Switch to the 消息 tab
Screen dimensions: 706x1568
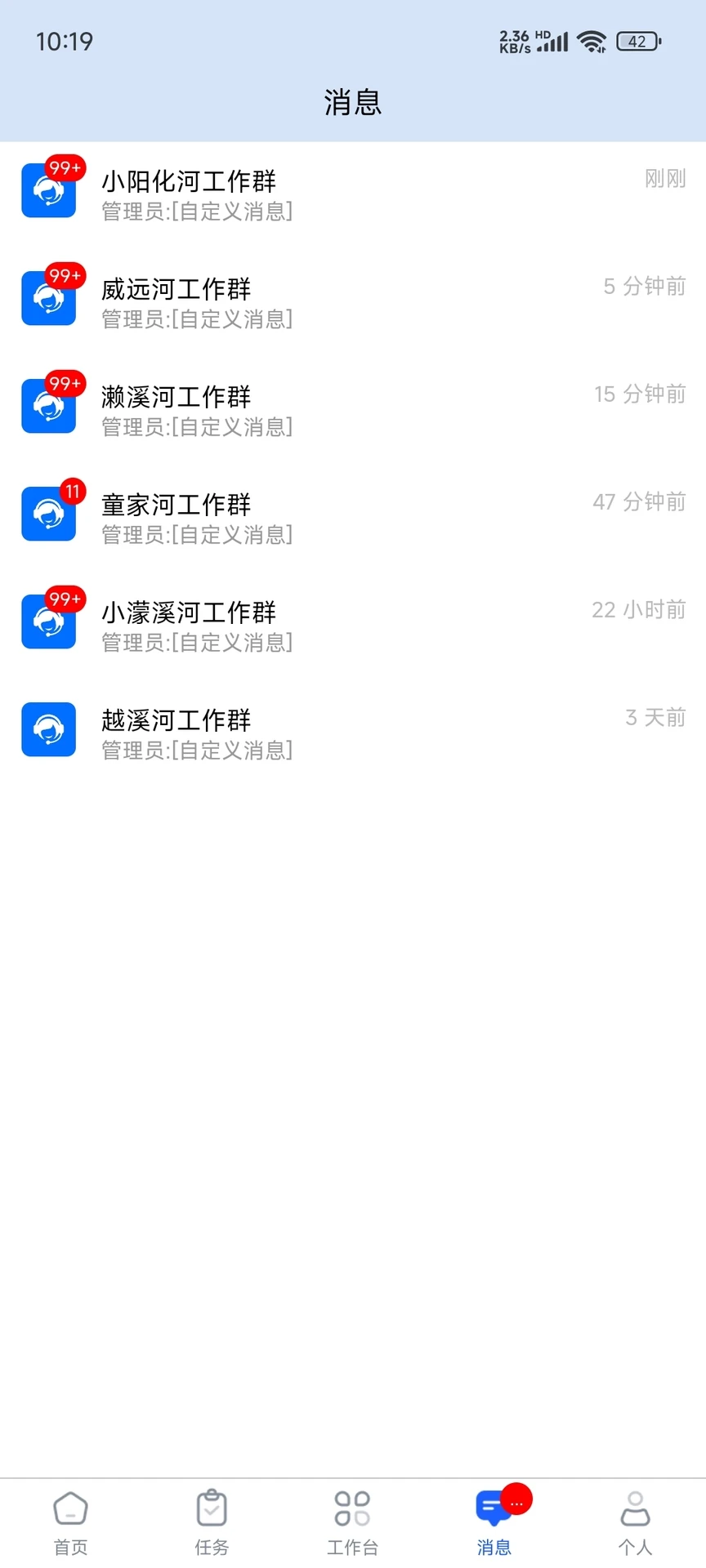(x=492, y=1519)
